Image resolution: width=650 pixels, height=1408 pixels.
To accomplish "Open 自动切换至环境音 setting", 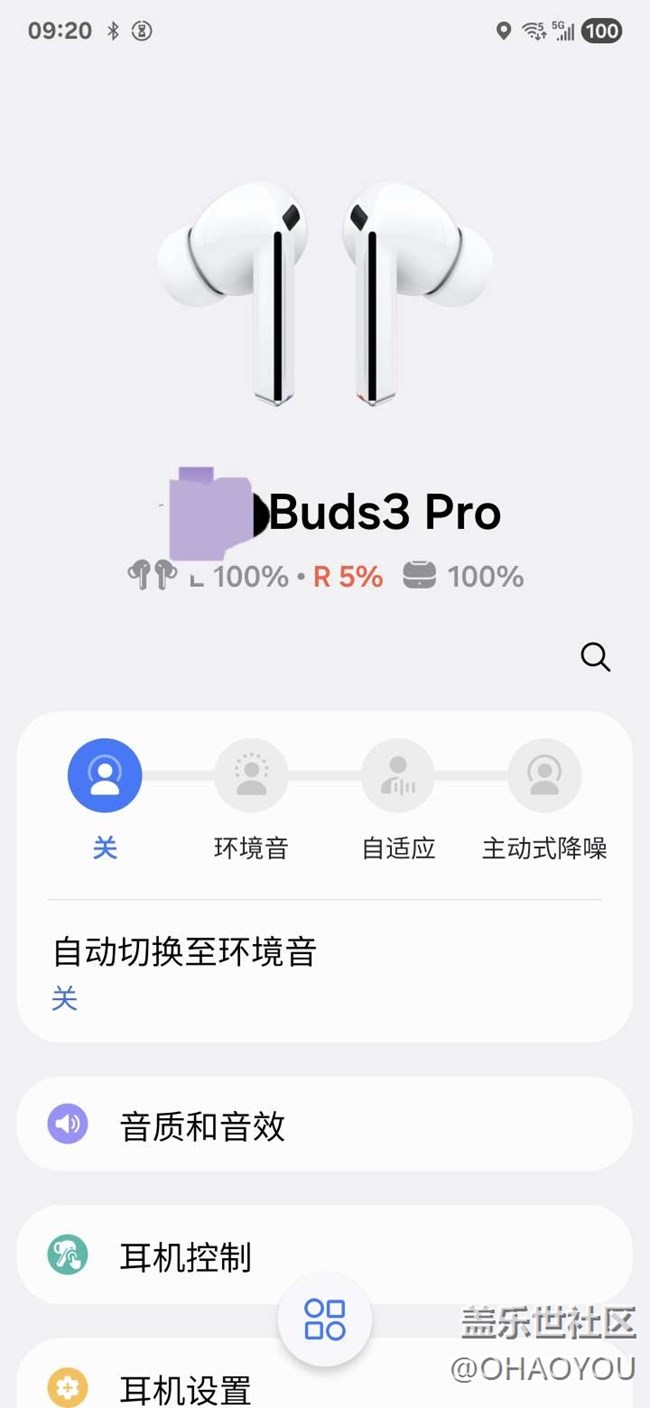I will point(325,971).
